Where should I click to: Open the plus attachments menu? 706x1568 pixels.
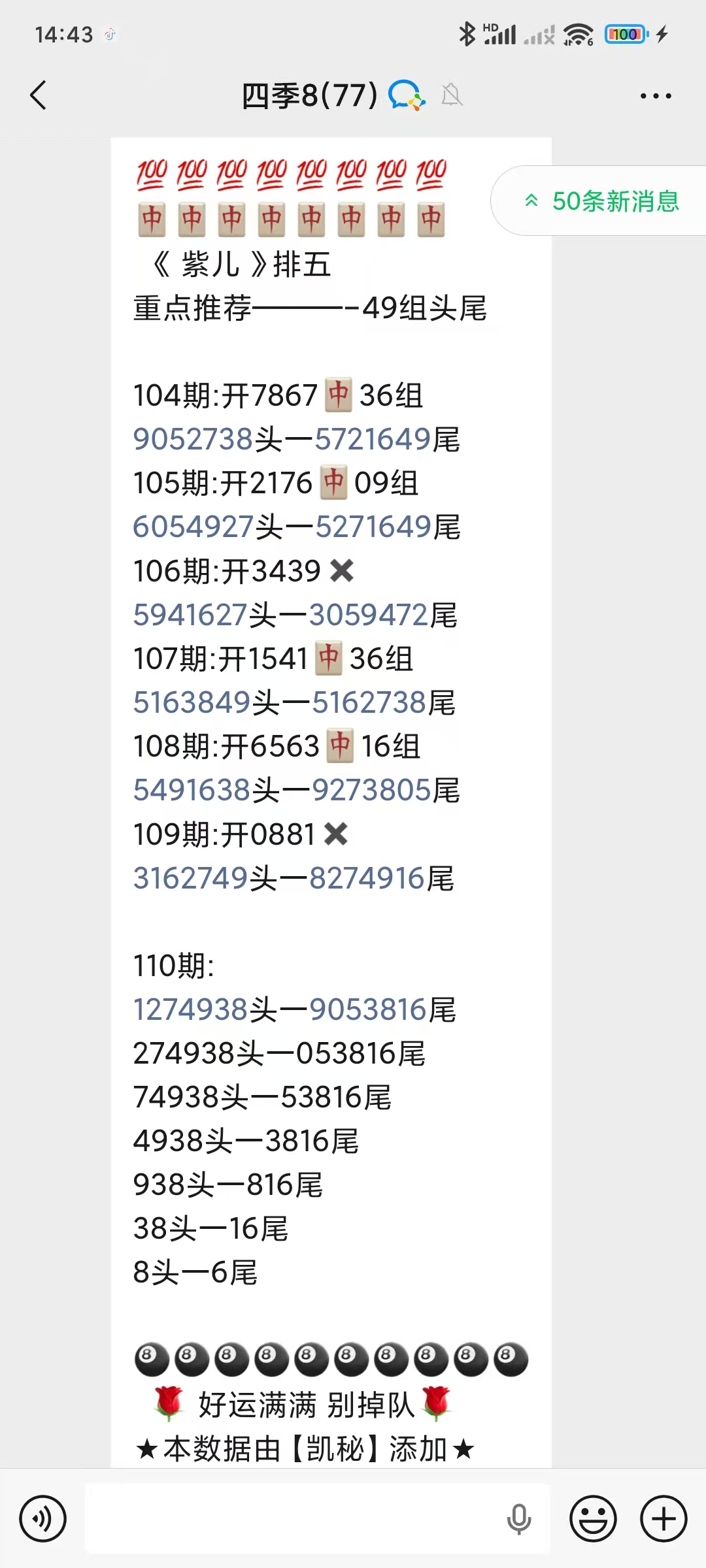[x=663, y=1518]
